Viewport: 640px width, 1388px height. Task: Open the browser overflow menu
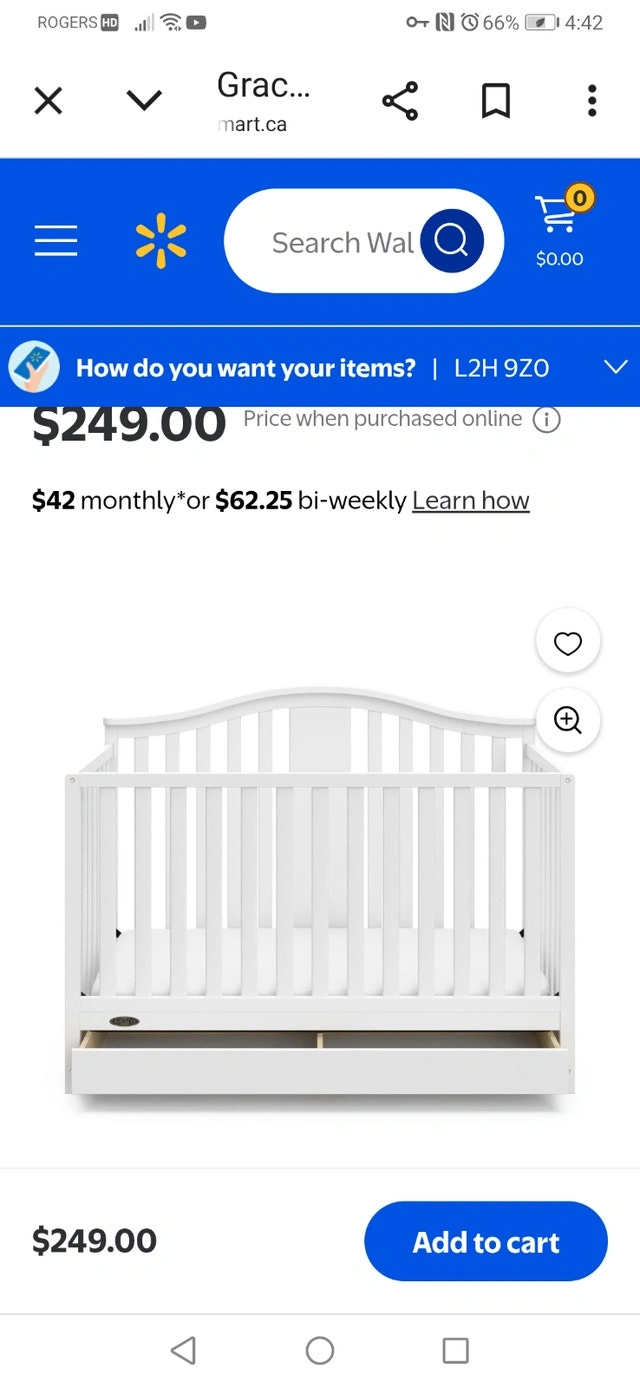point(592,100)
